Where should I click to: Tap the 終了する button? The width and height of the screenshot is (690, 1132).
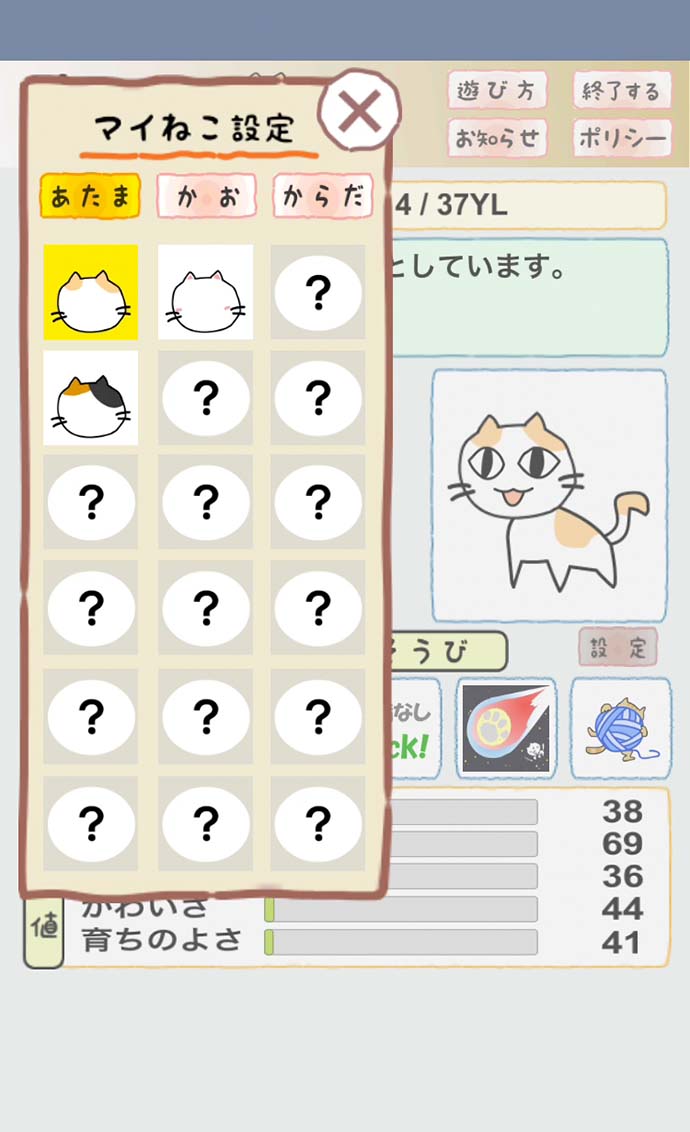point(621,91)
